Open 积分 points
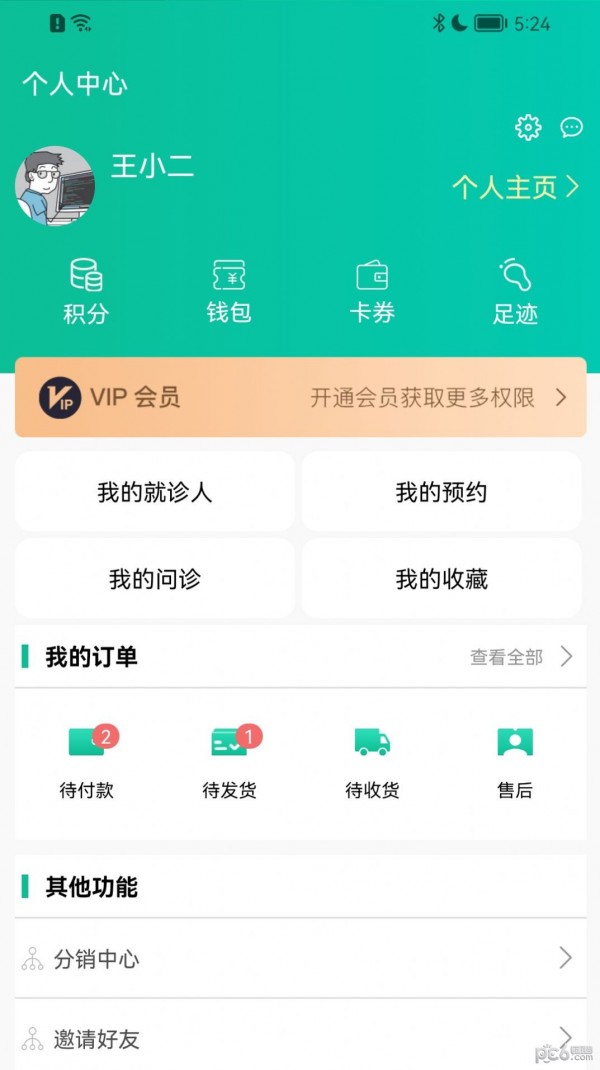The image size is (600, 1070). tap(86, 292)
